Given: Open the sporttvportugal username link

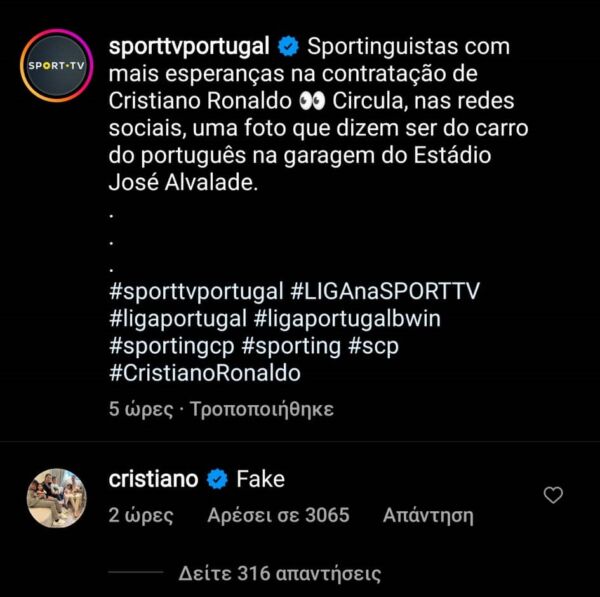Looking at the screenshot, I should tap(188, 47).
